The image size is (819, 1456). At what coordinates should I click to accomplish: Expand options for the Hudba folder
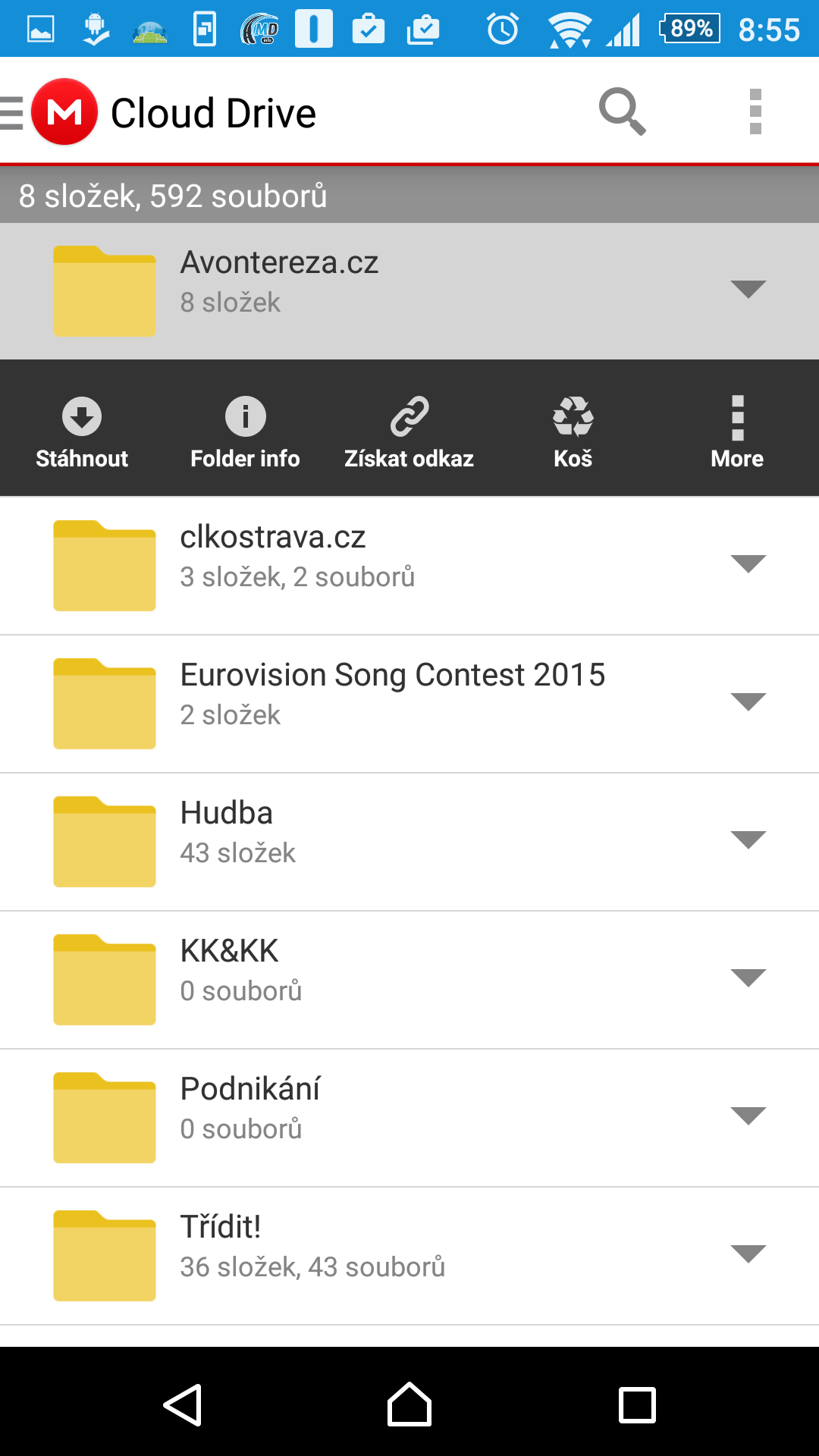tap(748, 839)
